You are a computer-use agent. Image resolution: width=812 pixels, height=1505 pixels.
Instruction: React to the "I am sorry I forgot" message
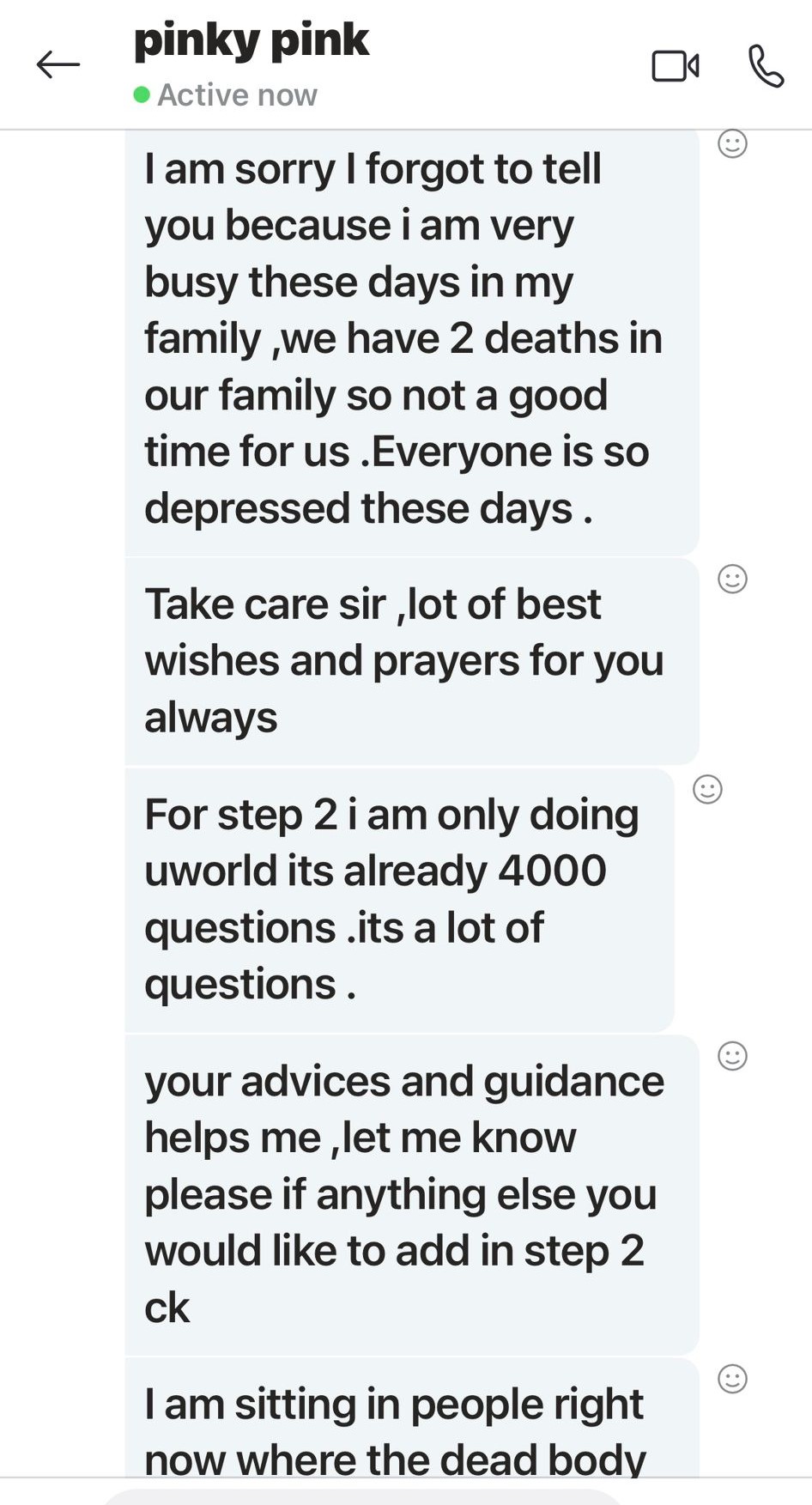pyautogui.click(x=732, y=143)
